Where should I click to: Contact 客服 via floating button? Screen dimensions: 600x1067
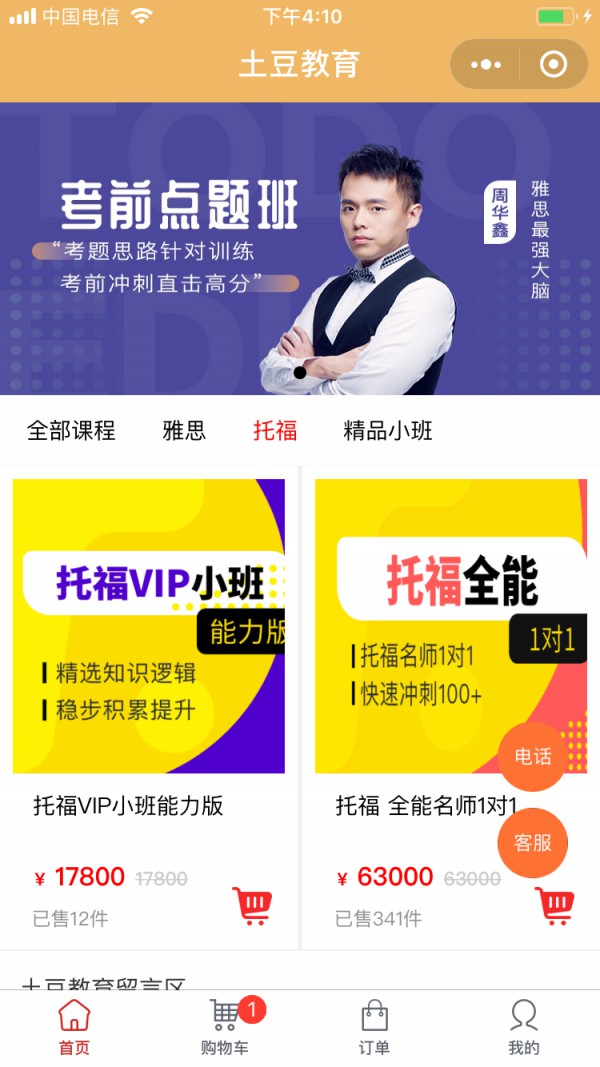tap(532, 843)
